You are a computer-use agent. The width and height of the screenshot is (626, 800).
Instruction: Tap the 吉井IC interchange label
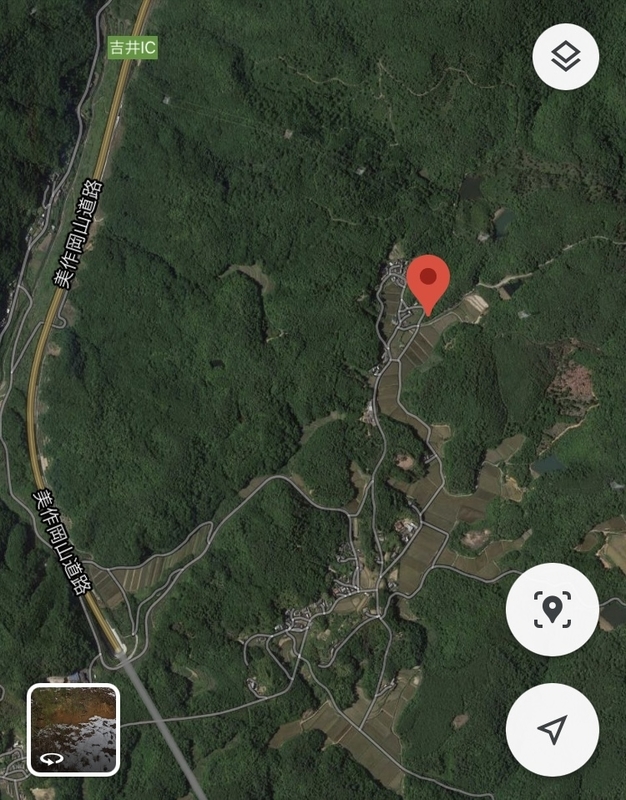133,47
